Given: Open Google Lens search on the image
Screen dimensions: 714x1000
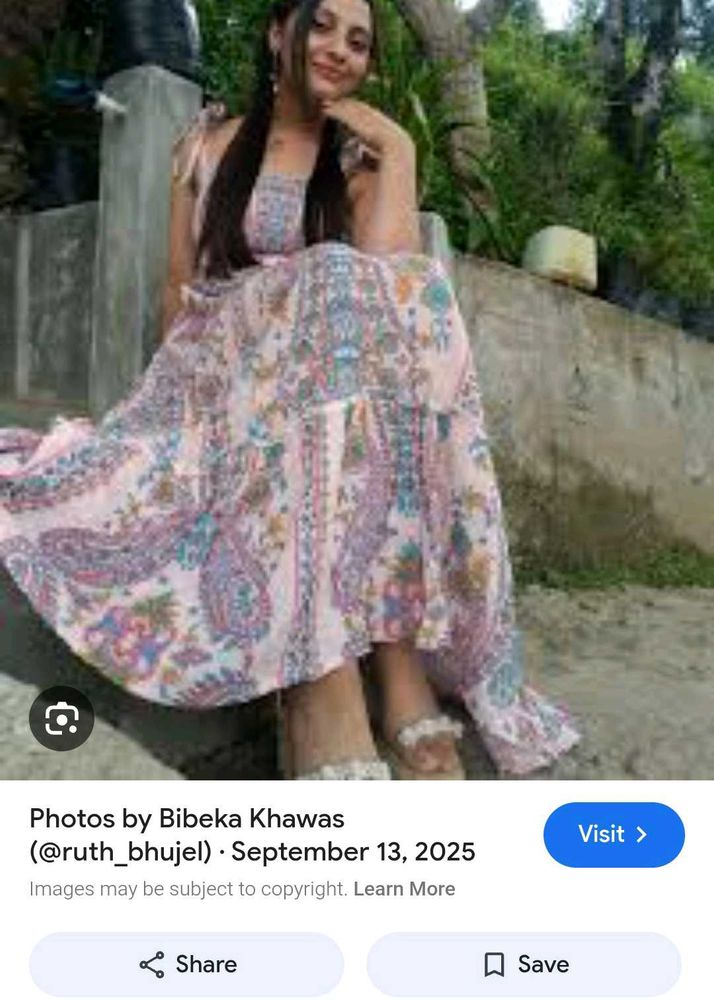Looking at the screenshot, I should tap(61, 718).
